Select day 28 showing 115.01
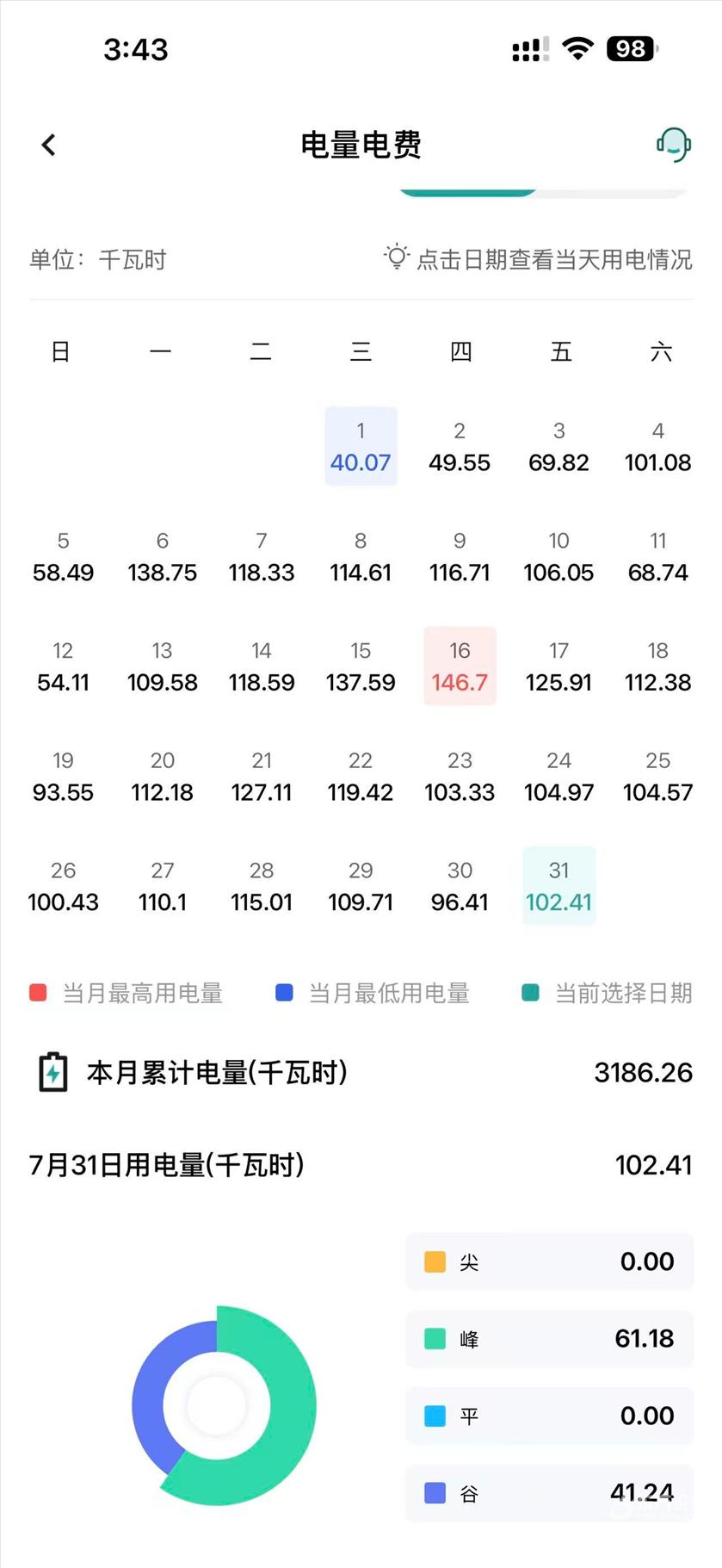Viewport: 722px width, 1568px height. click(x=262, y=886)
